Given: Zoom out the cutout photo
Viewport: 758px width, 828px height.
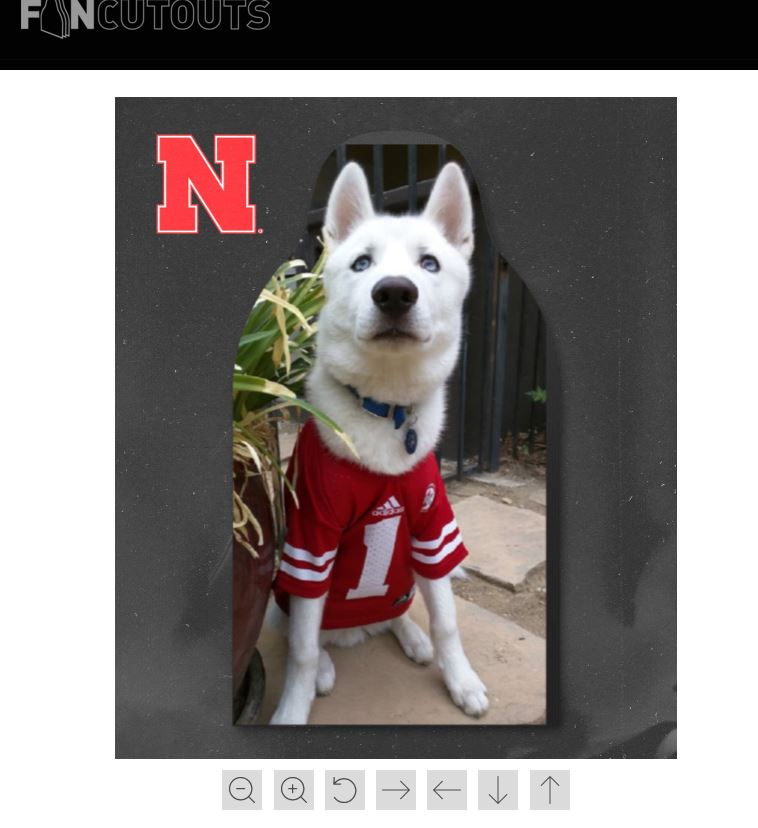Looking at the screenshot, I should [x=242, y=790].
